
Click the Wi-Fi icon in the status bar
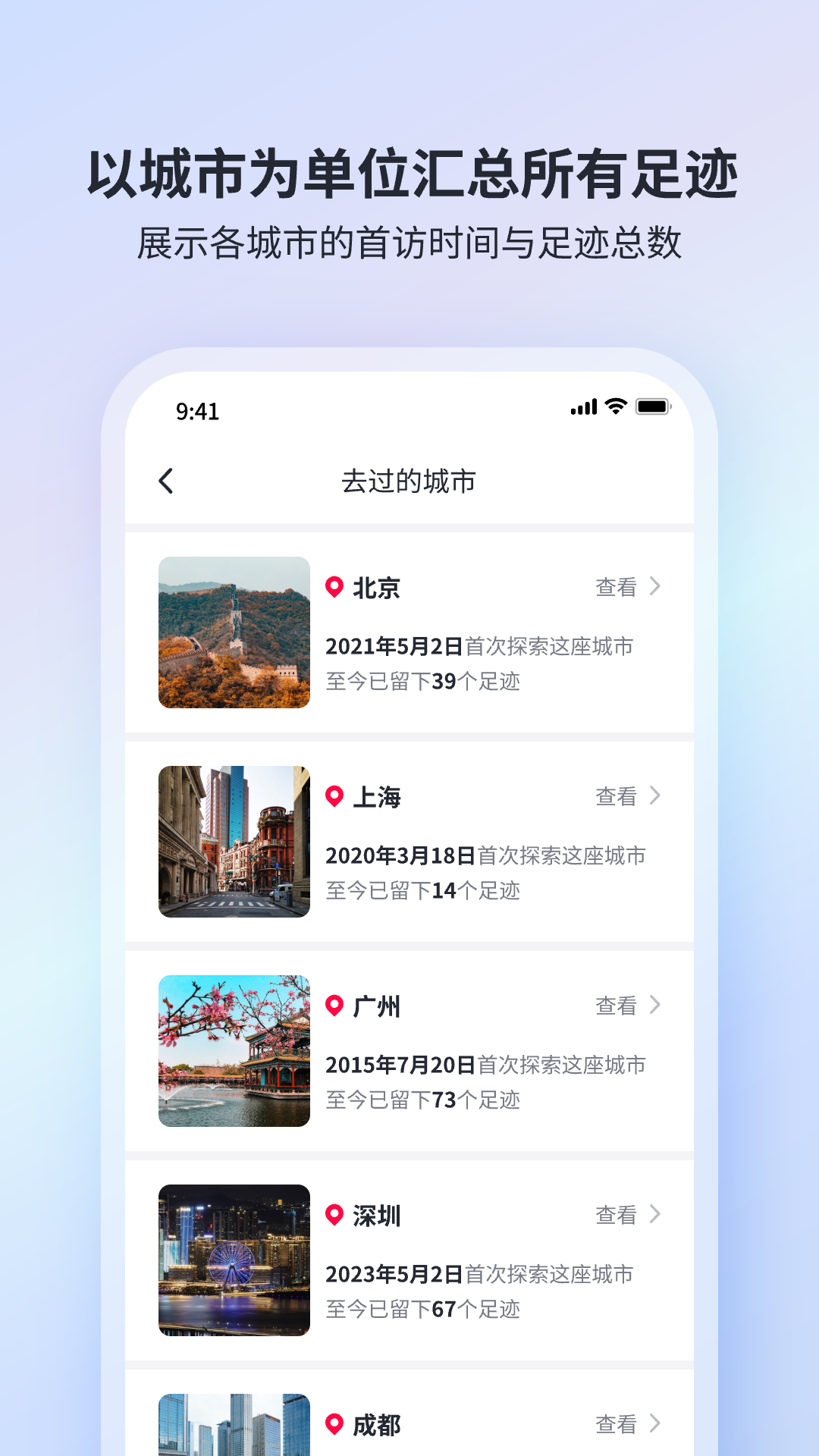click(x=614, y=407)
